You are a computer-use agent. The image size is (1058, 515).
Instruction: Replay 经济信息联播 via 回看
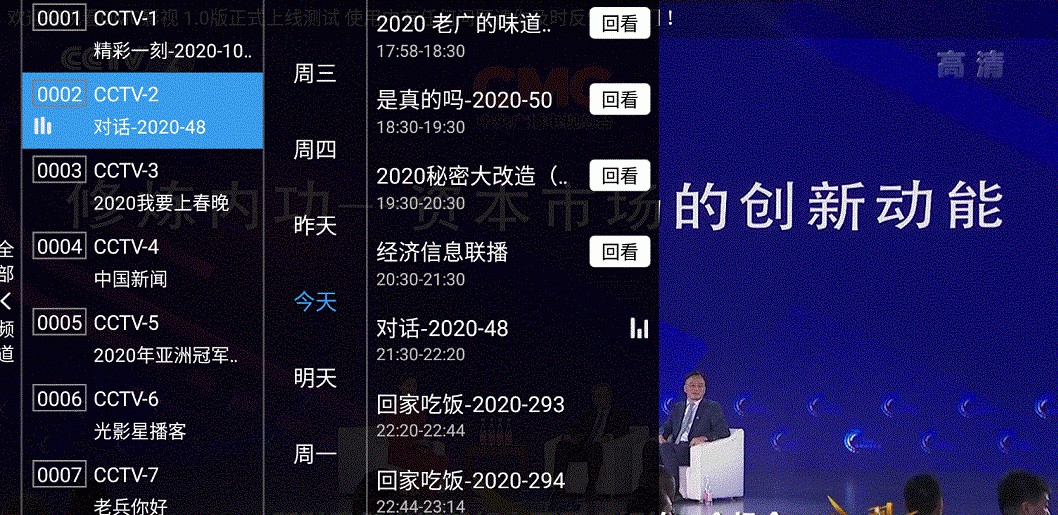[620, 252]
